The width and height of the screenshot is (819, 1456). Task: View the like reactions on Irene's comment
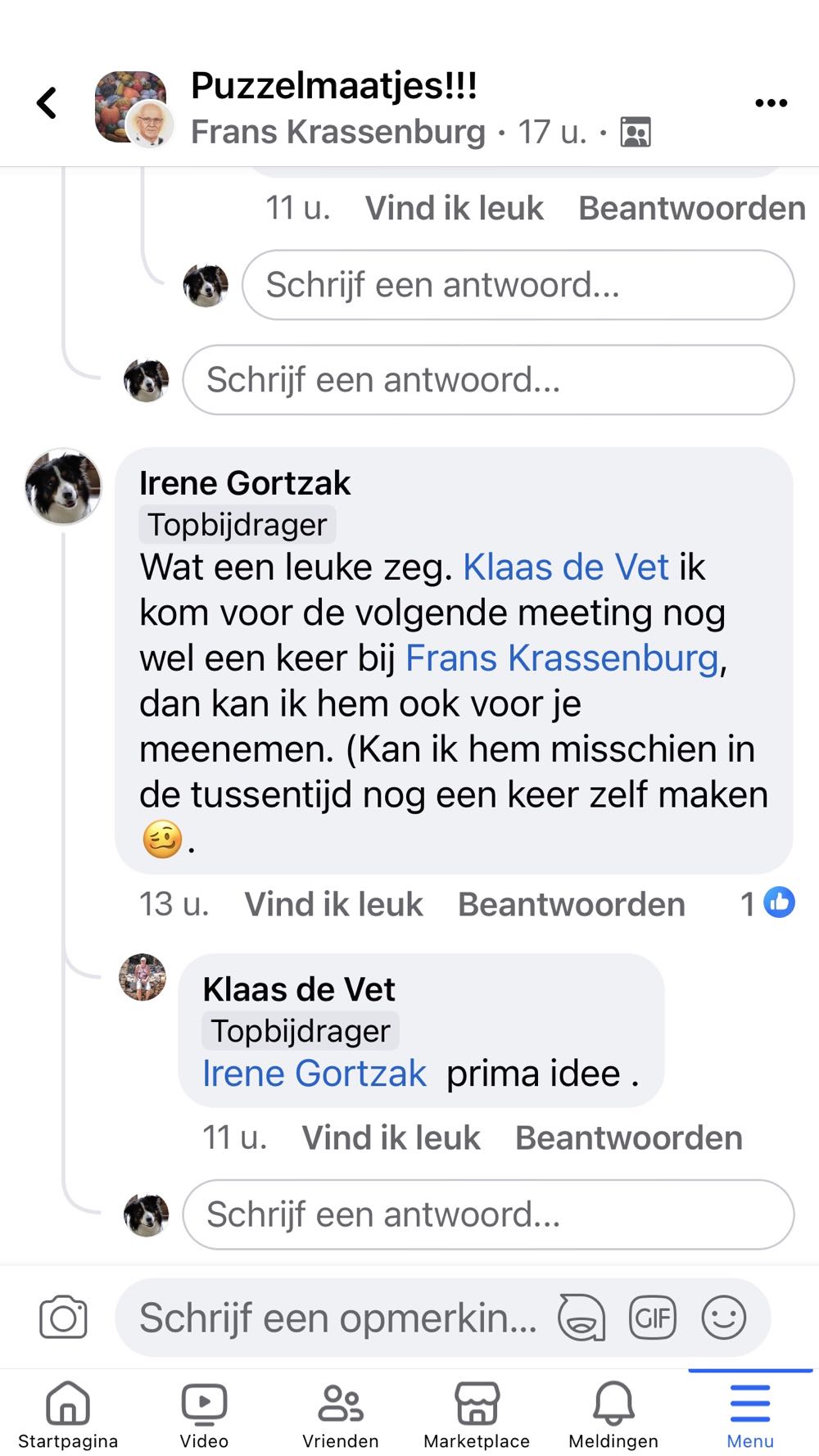pyautogui.click(x=768, y=904)
